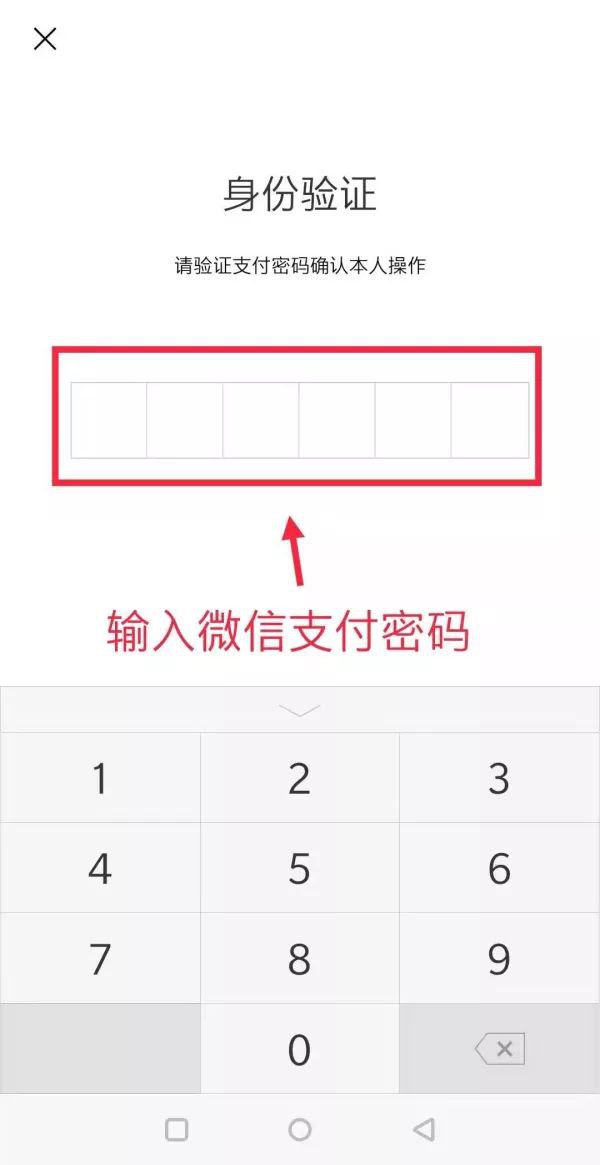Enter digit 6 on the keypad

[499, 868]
